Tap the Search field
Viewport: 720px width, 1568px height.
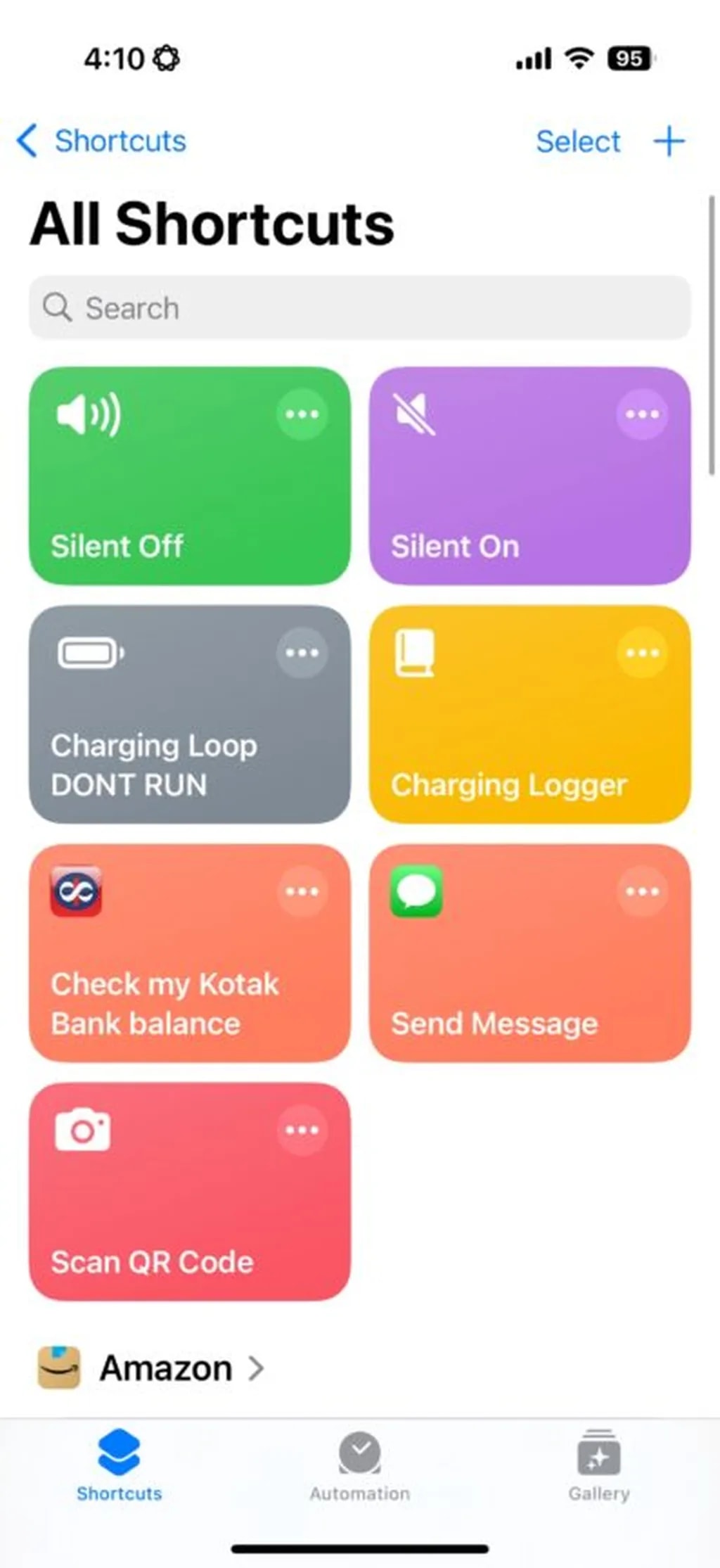point(360,307)
